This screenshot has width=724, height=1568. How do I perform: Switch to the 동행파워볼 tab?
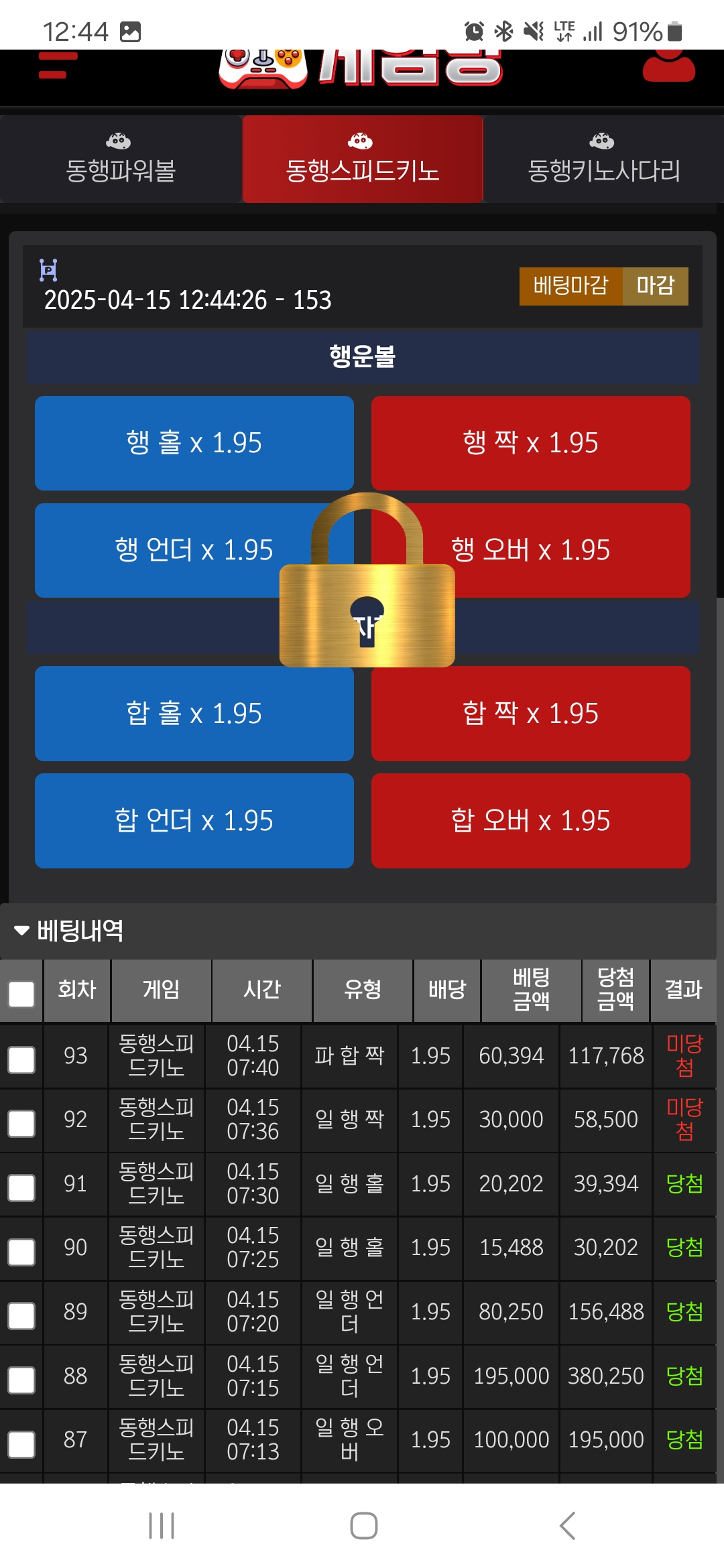121,159
